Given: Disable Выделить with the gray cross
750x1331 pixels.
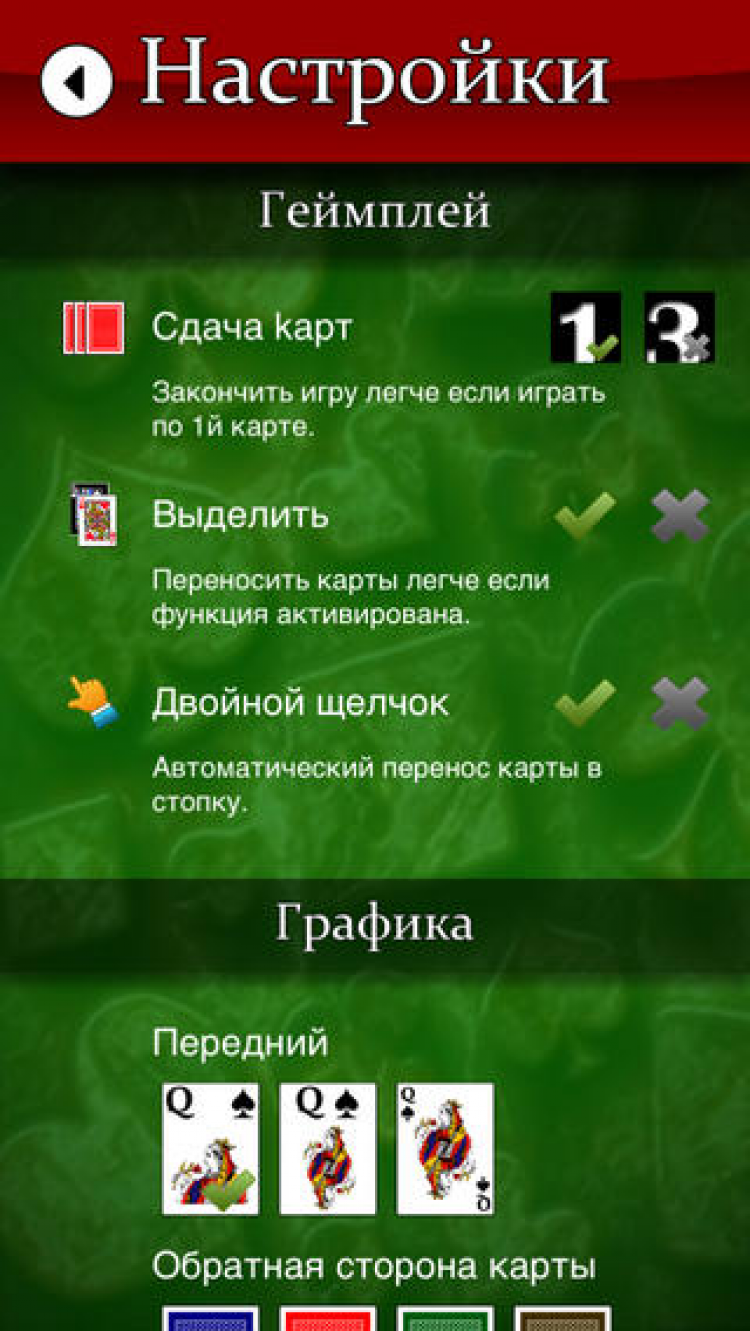Looking at the screenshot, I should tap(680, 516).
